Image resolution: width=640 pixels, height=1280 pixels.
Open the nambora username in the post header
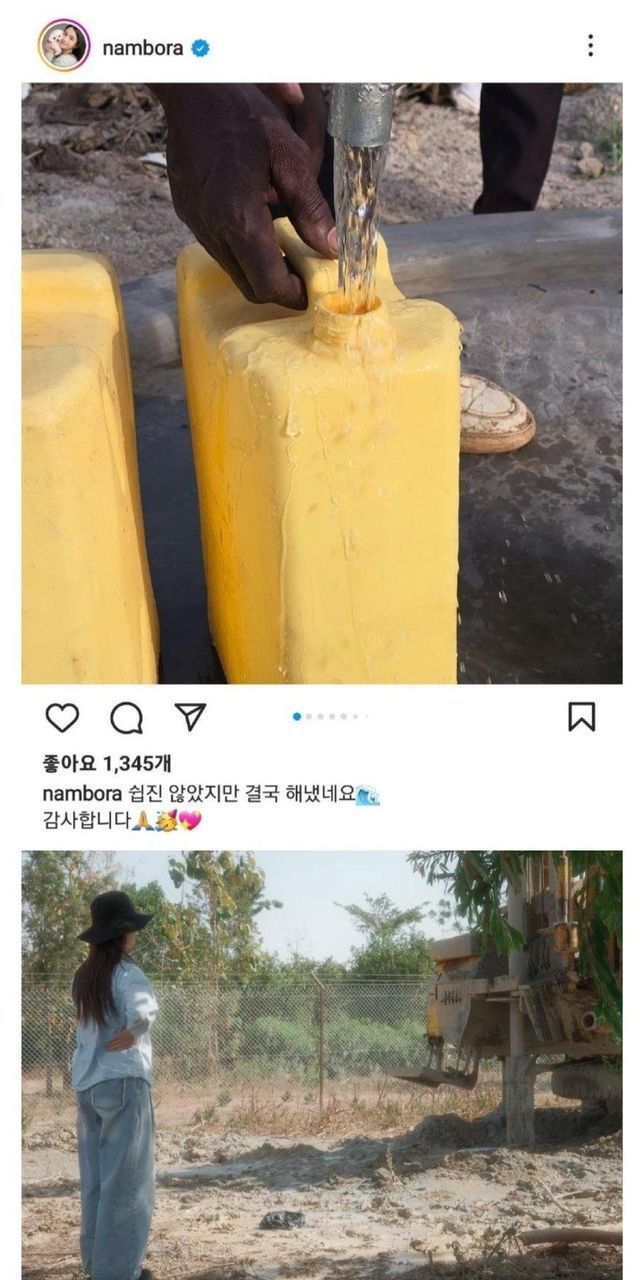click(x=142, y=47)
